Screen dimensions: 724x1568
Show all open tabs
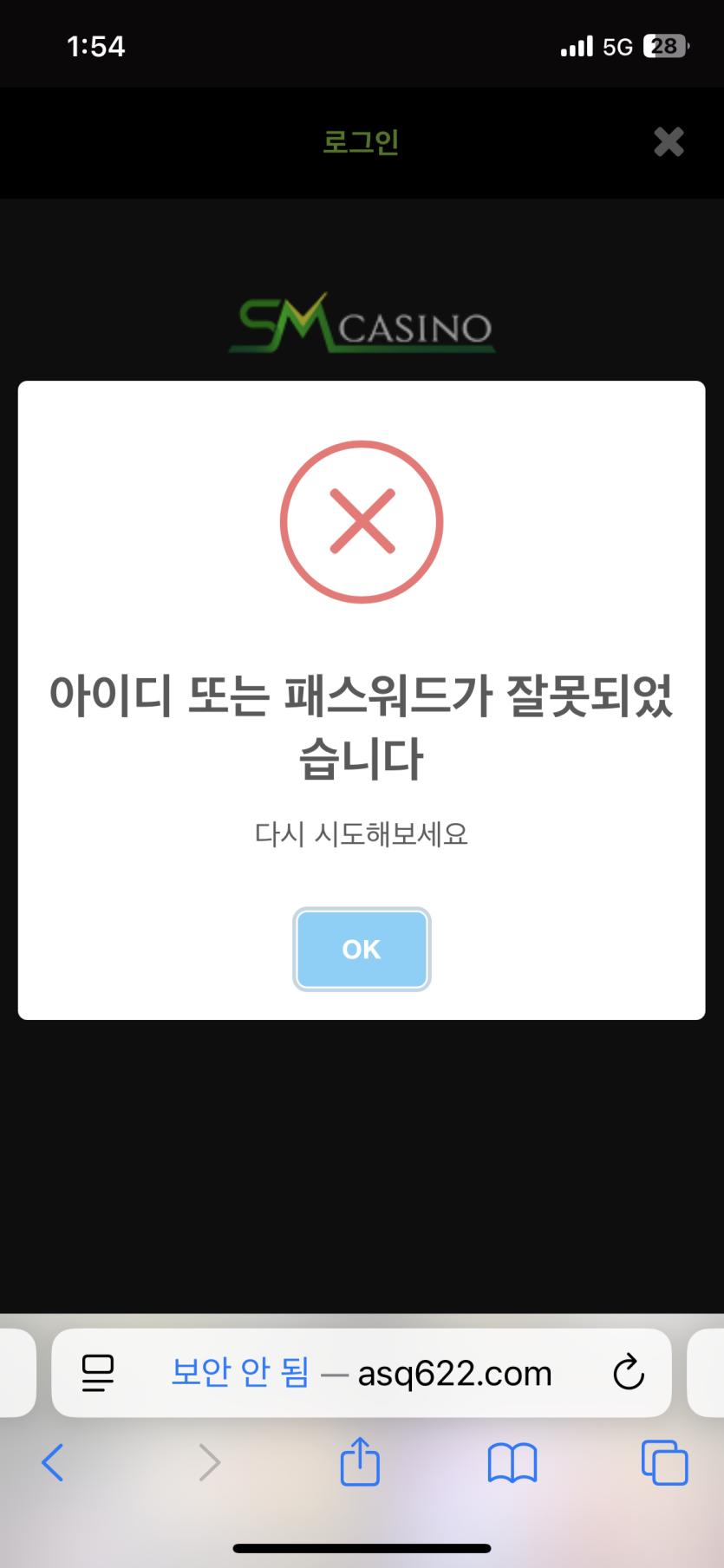(x=664, y=1463)
